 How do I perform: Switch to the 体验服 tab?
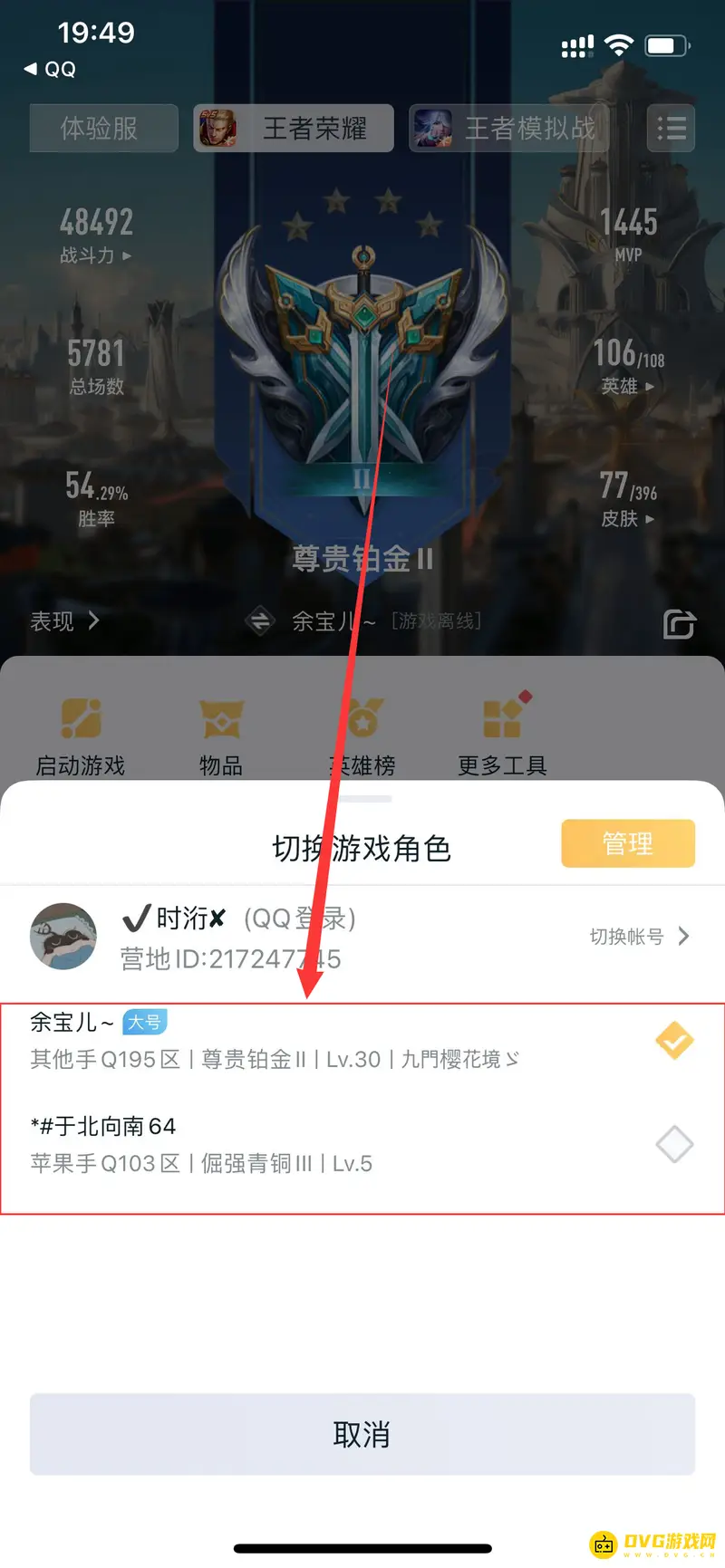102,128
